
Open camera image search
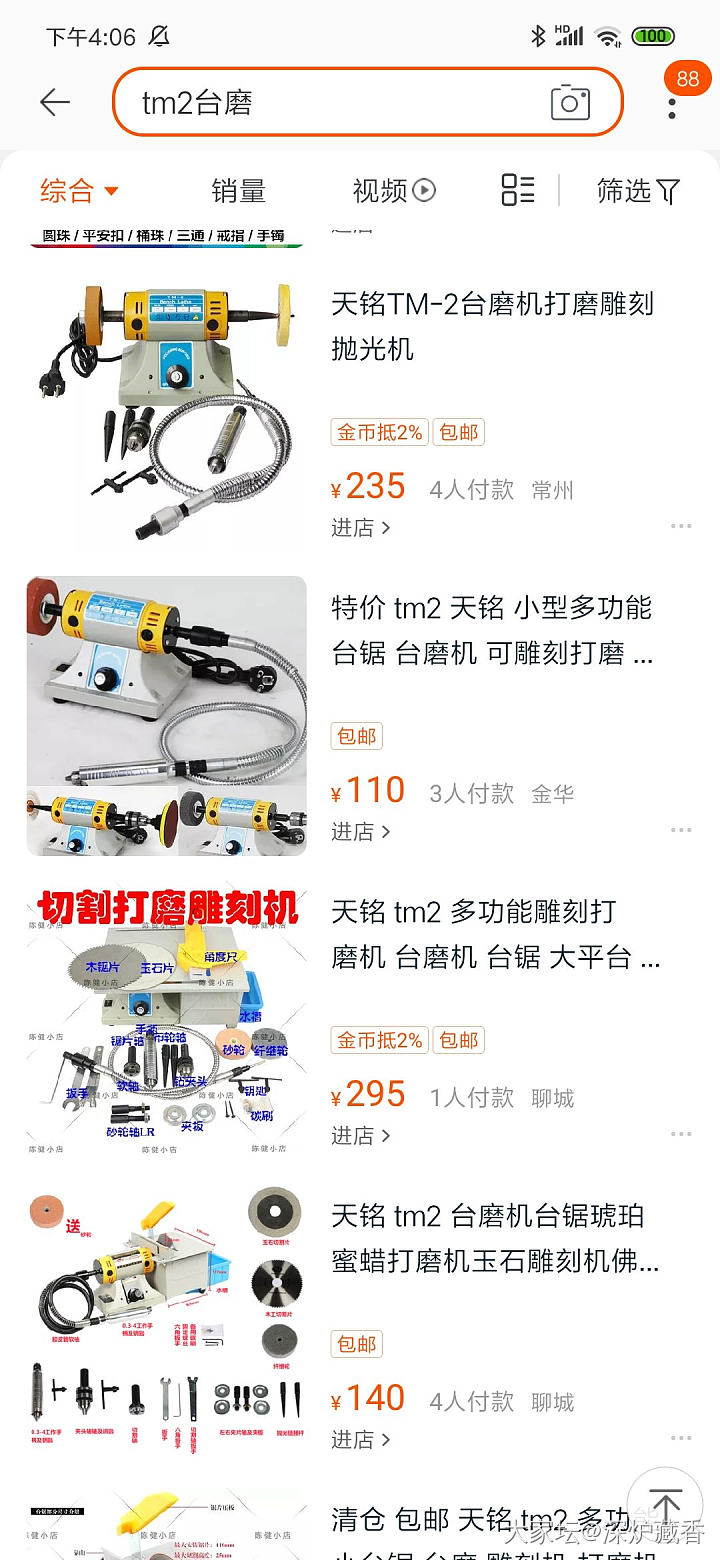pos(570,102)
